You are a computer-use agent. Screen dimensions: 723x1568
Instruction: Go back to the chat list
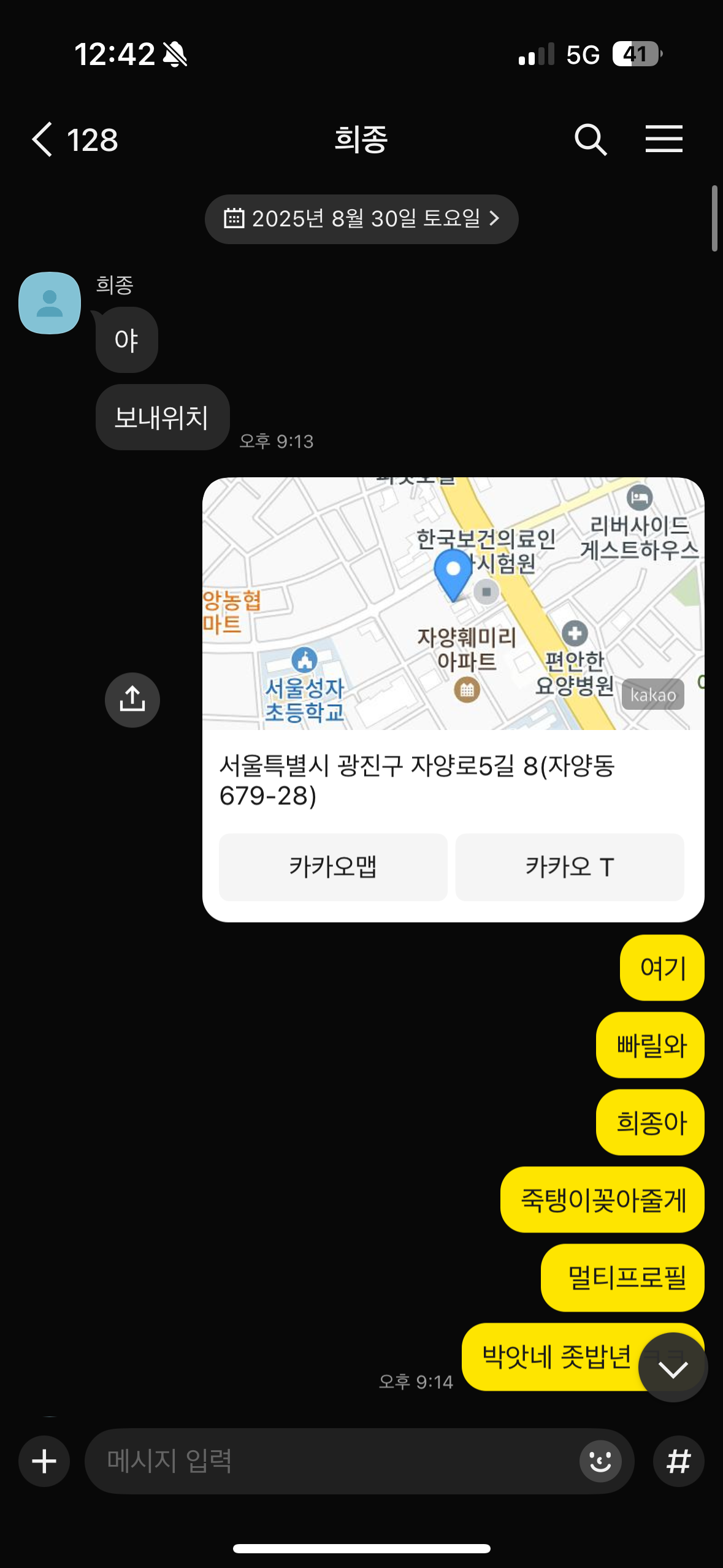pos(43,139)
